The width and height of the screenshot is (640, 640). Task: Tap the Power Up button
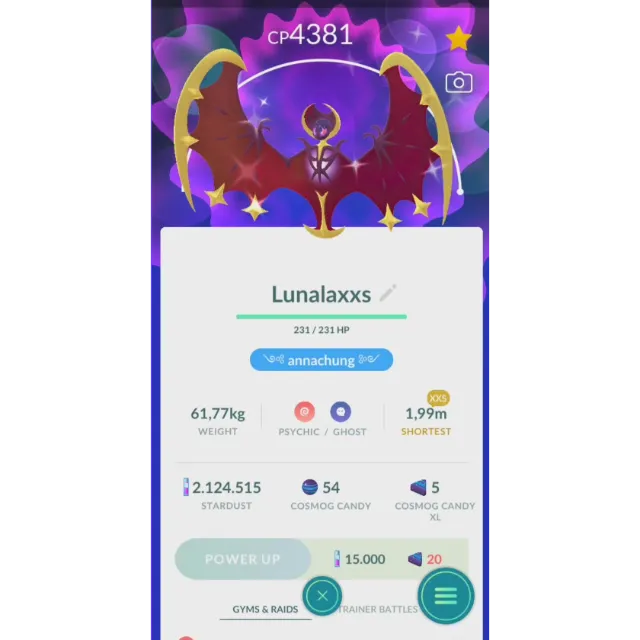tap(242, 559)
